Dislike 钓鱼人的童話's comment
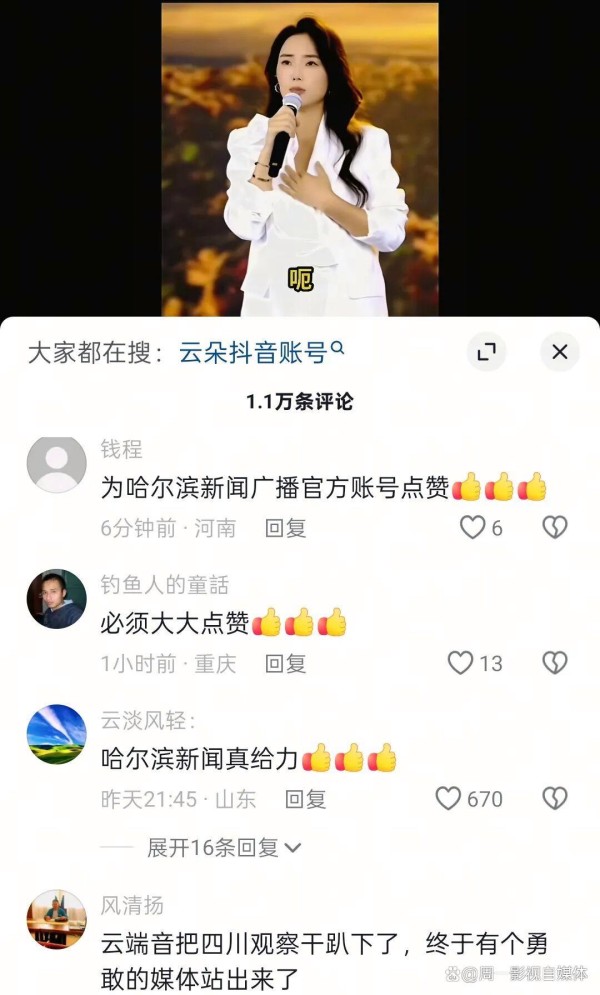The height and width of the screenshot is (995, 600). pyautogui.click(x=555, y=662)
